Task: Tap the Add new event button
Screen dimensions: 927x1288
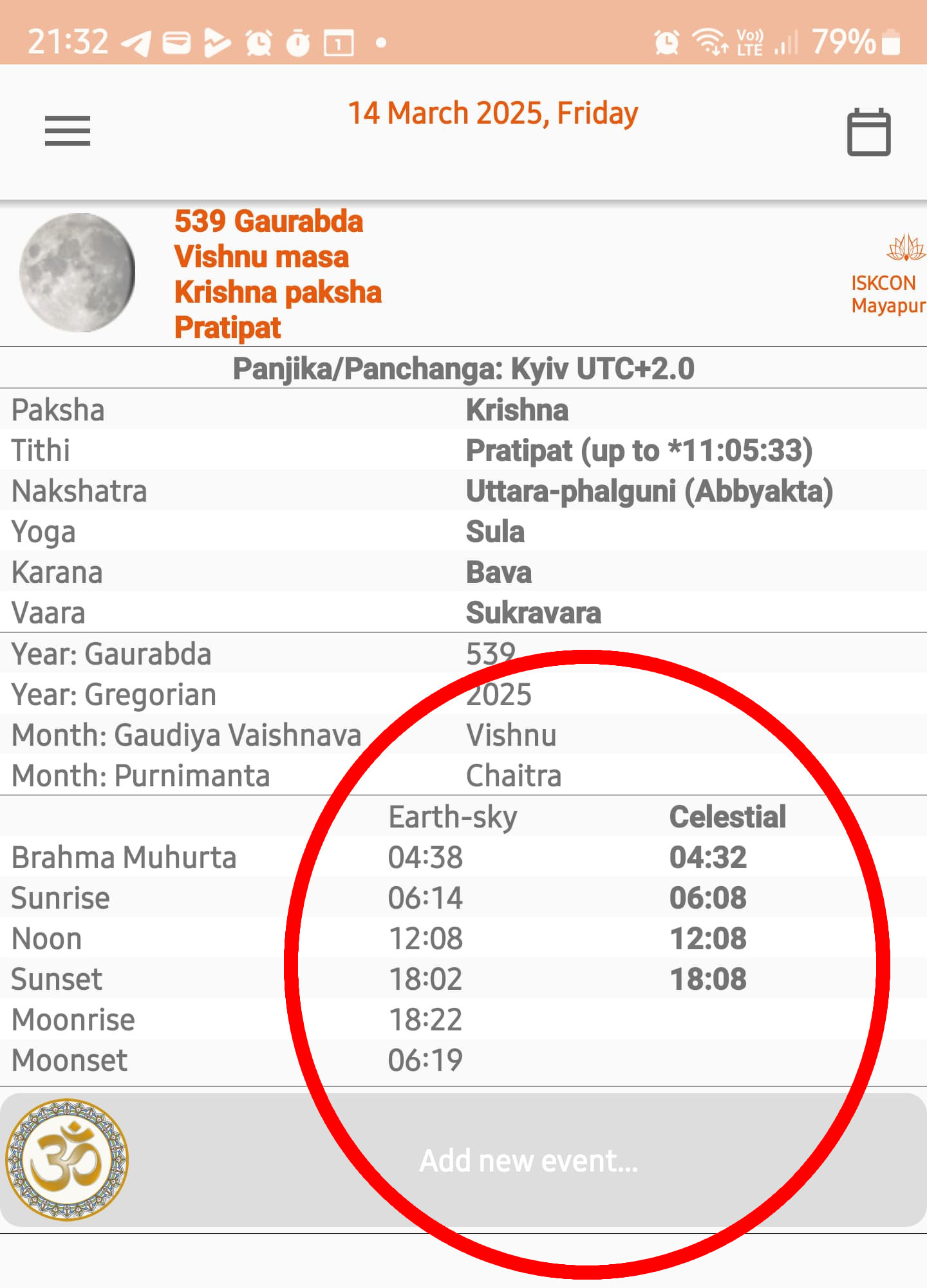Action: (x=528, y=1160)
